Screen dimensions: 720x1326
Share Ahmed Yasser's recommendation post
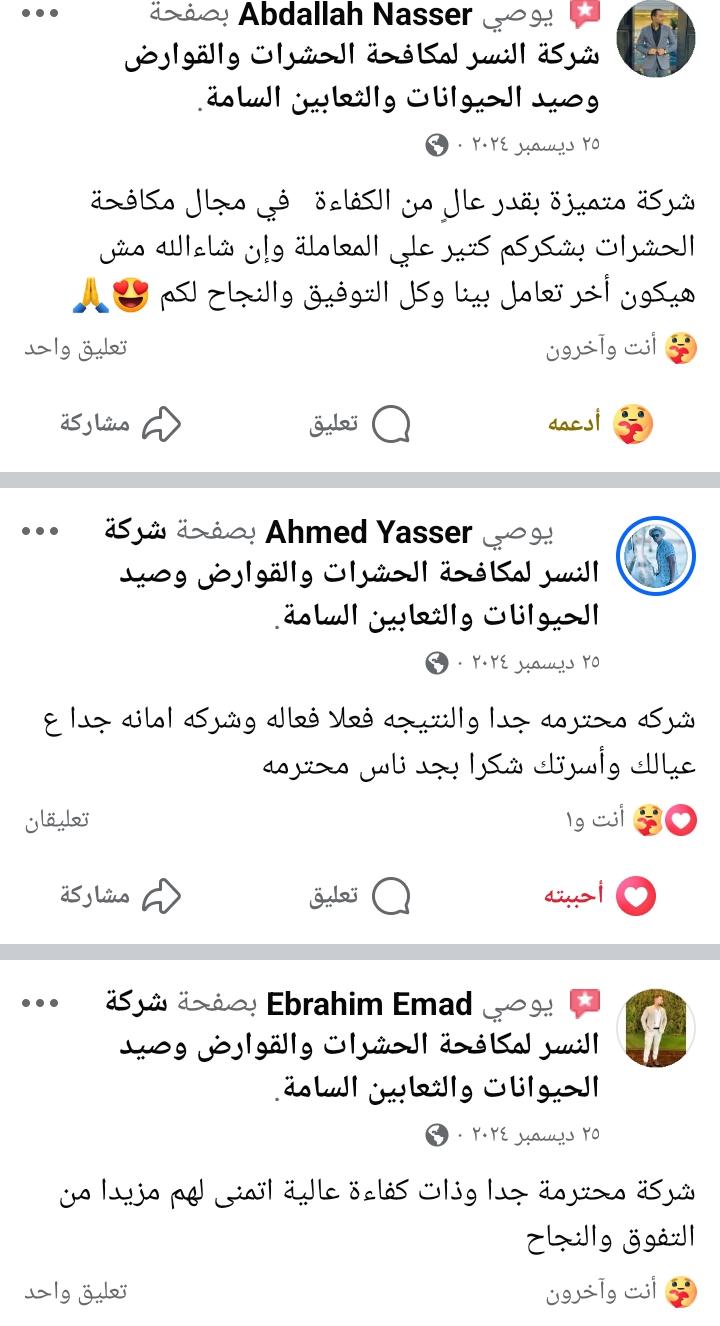coord(121,896)
